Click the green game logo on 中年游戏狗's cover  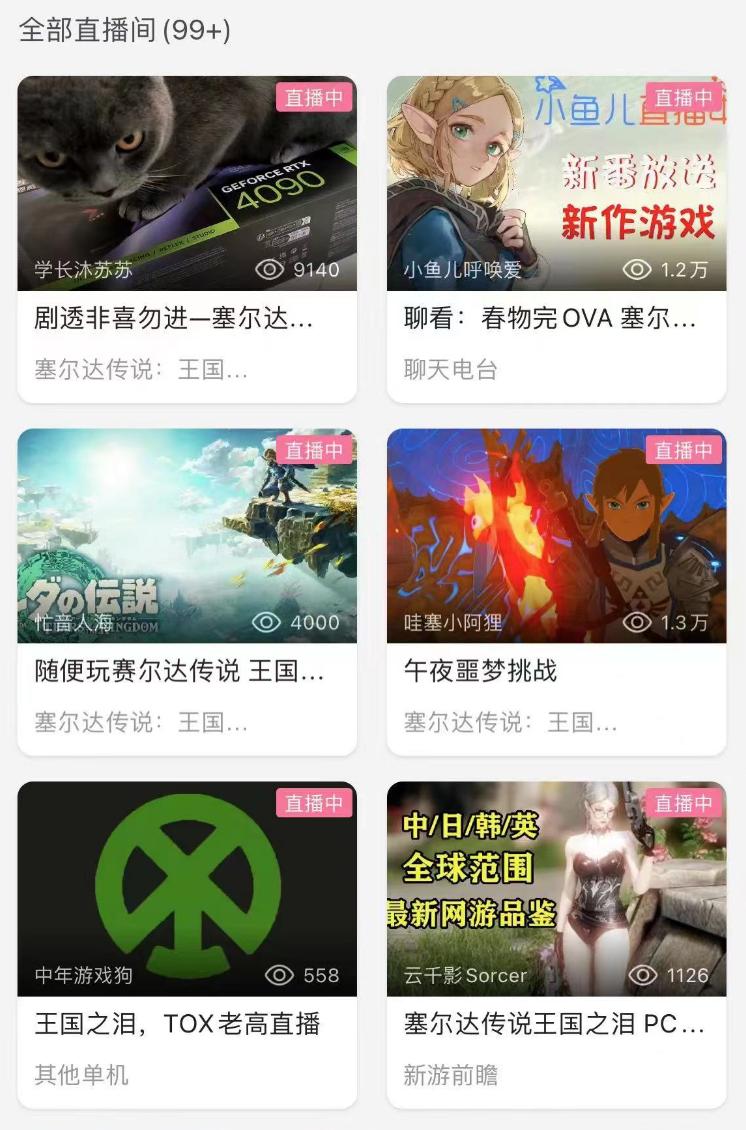188,880
